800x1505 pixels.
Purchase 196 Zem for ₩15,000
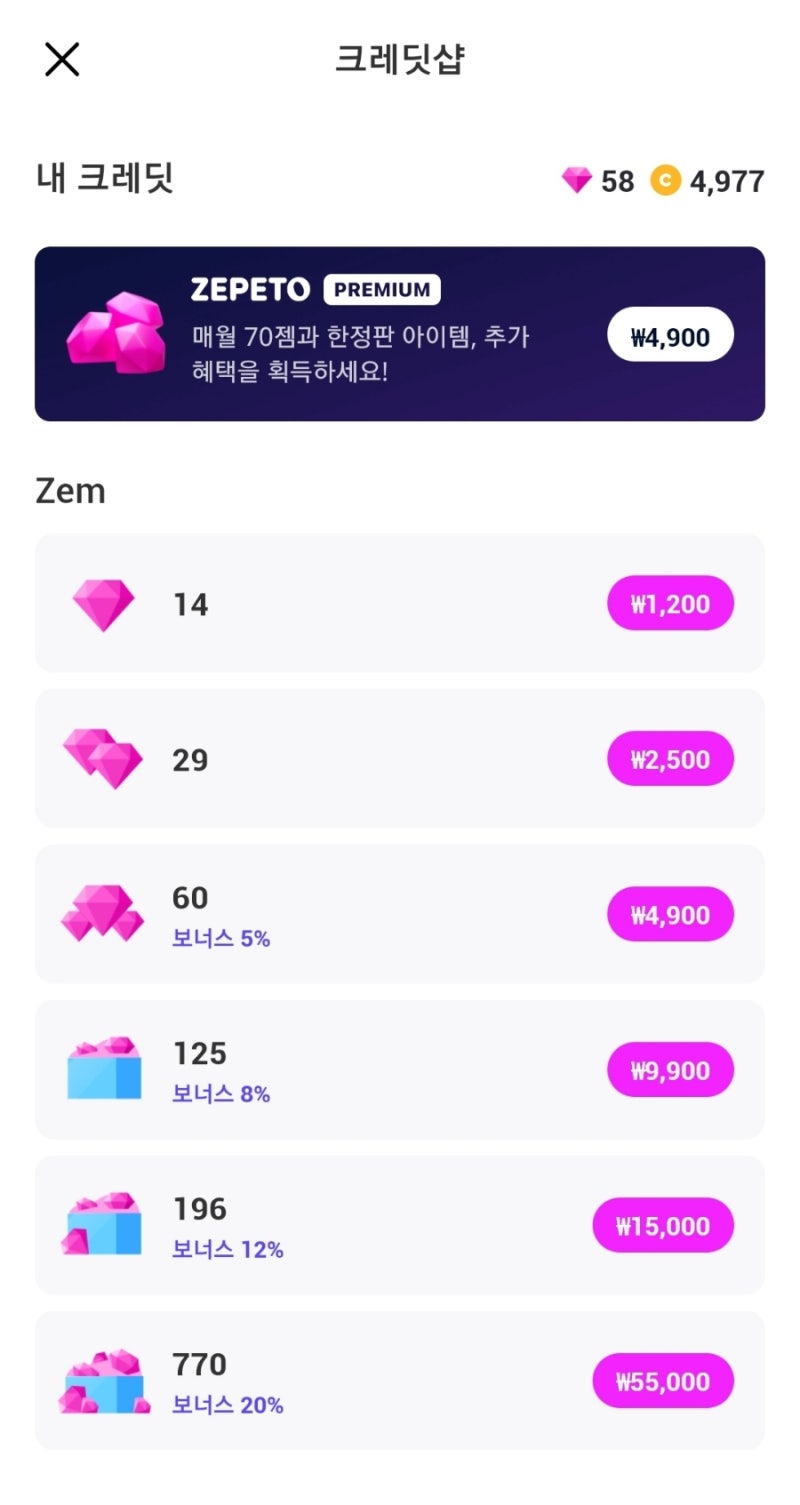click(x=663, y=1225)
